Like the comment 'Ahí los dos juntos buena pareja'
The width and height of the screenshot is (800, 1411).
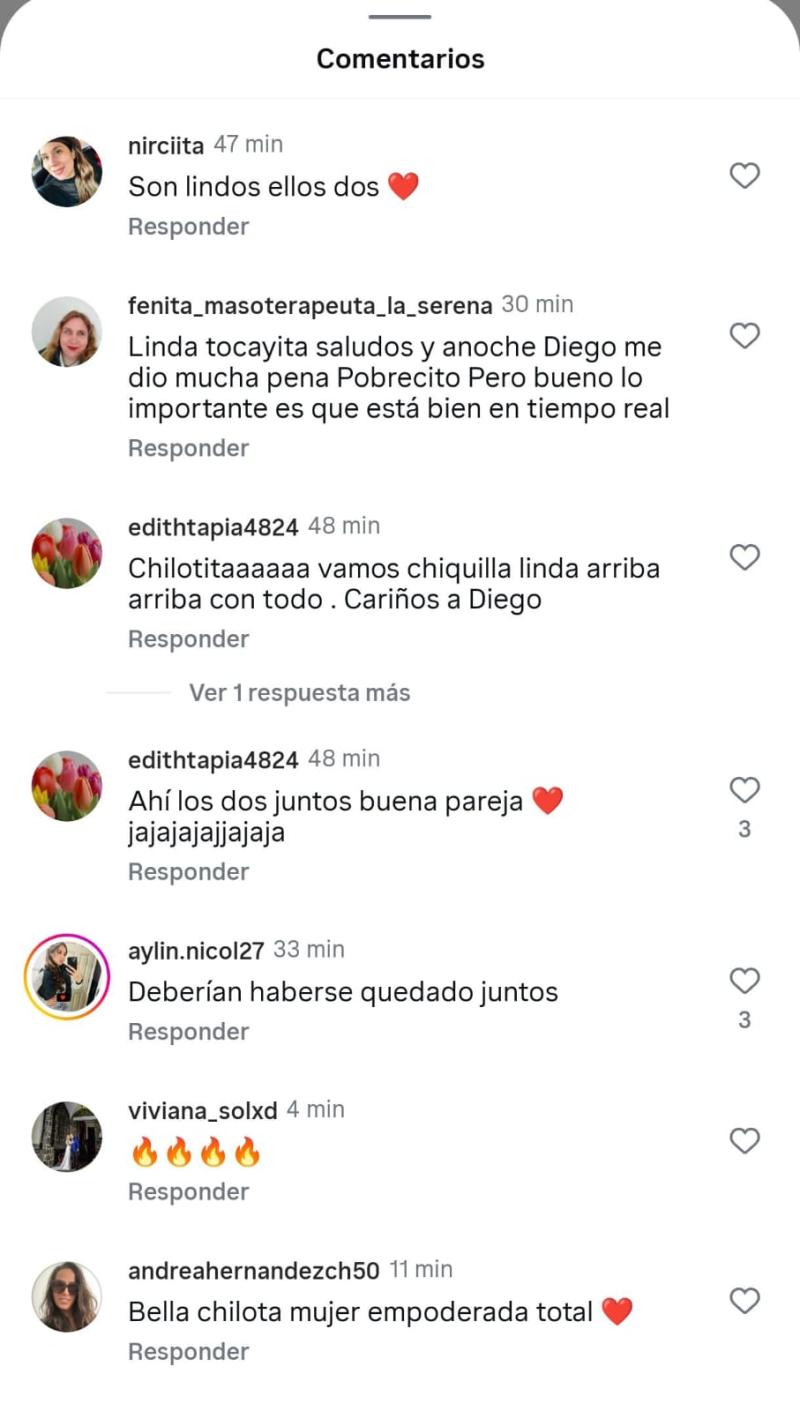[744, 789]
